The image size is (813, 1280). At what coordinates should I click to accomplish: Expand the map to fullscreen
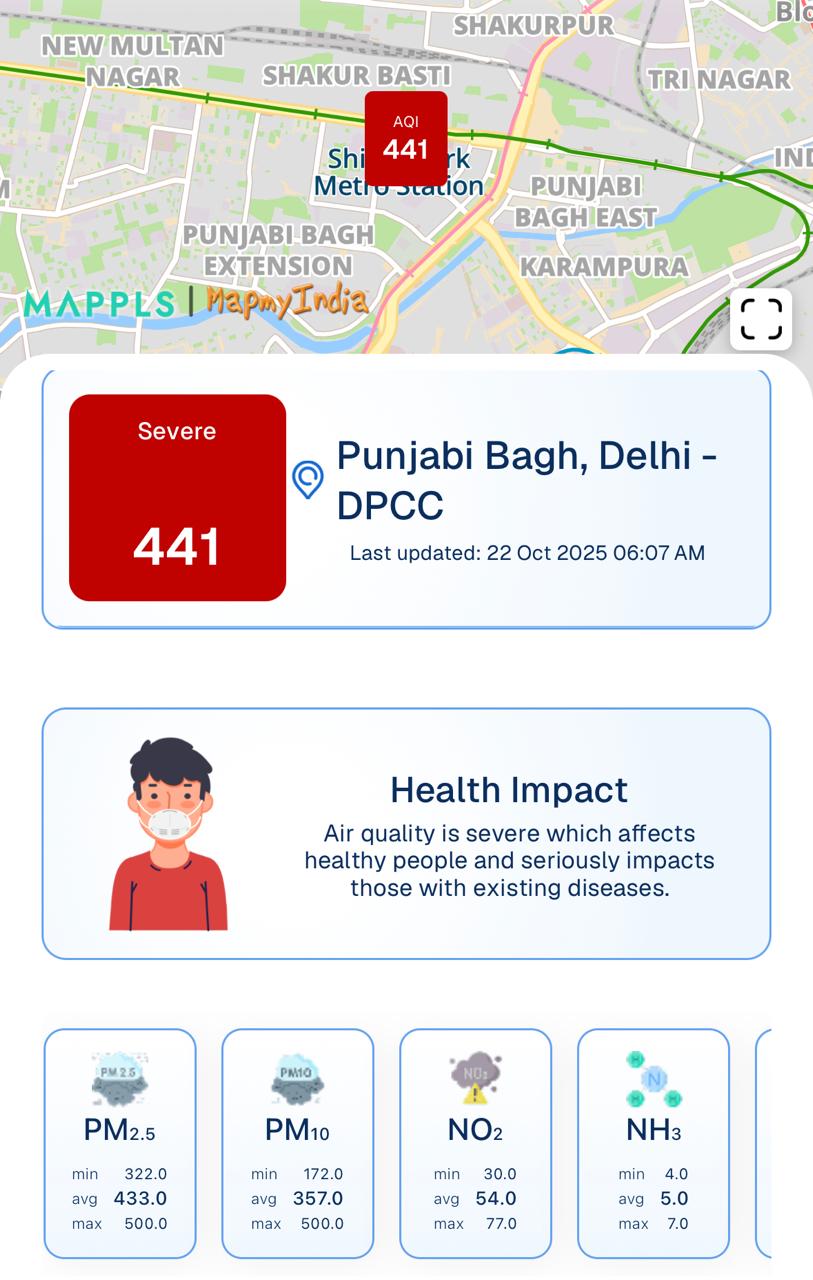760,320
